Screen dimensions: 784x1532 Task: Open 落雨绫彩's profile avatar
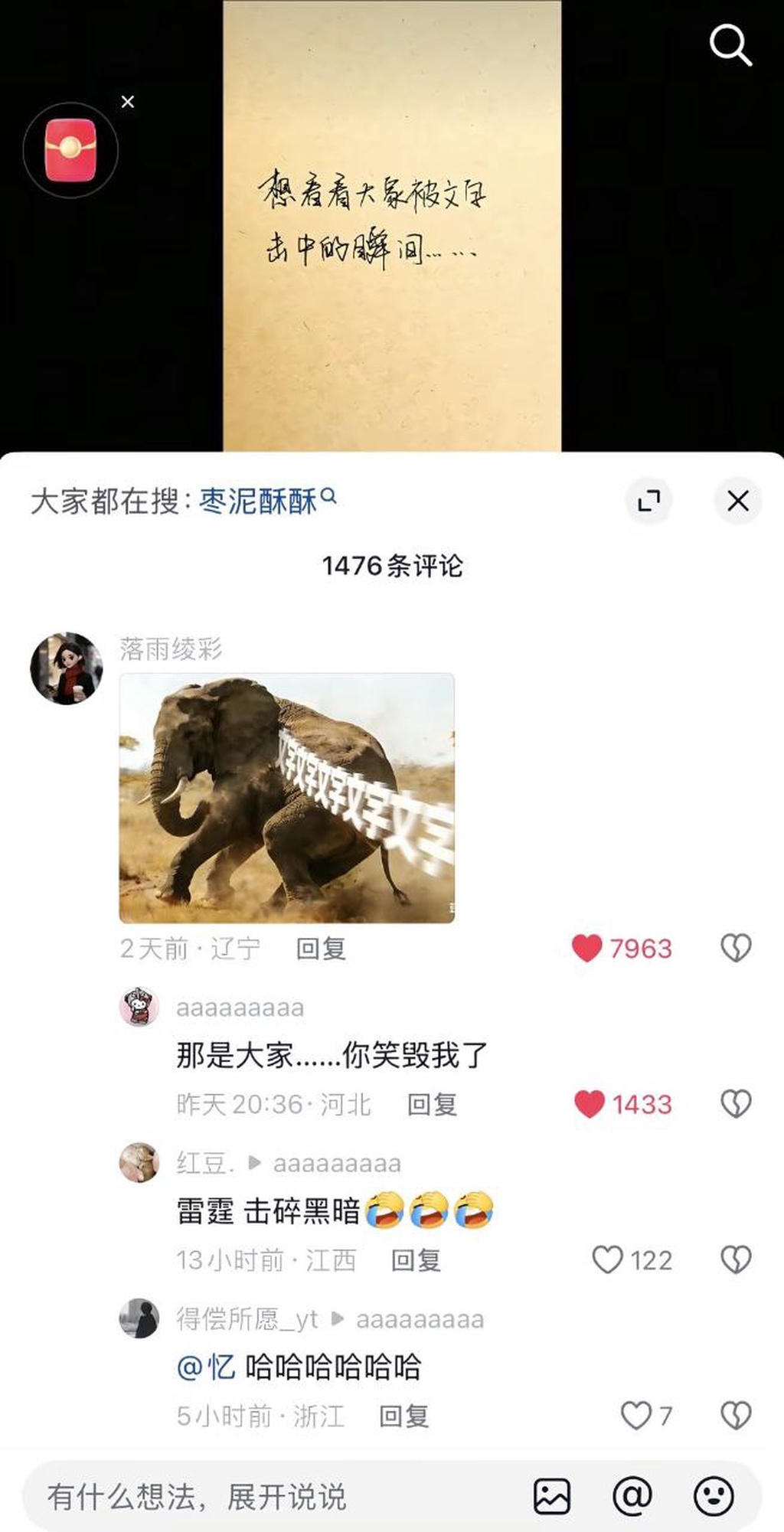(x=67, y=668)
